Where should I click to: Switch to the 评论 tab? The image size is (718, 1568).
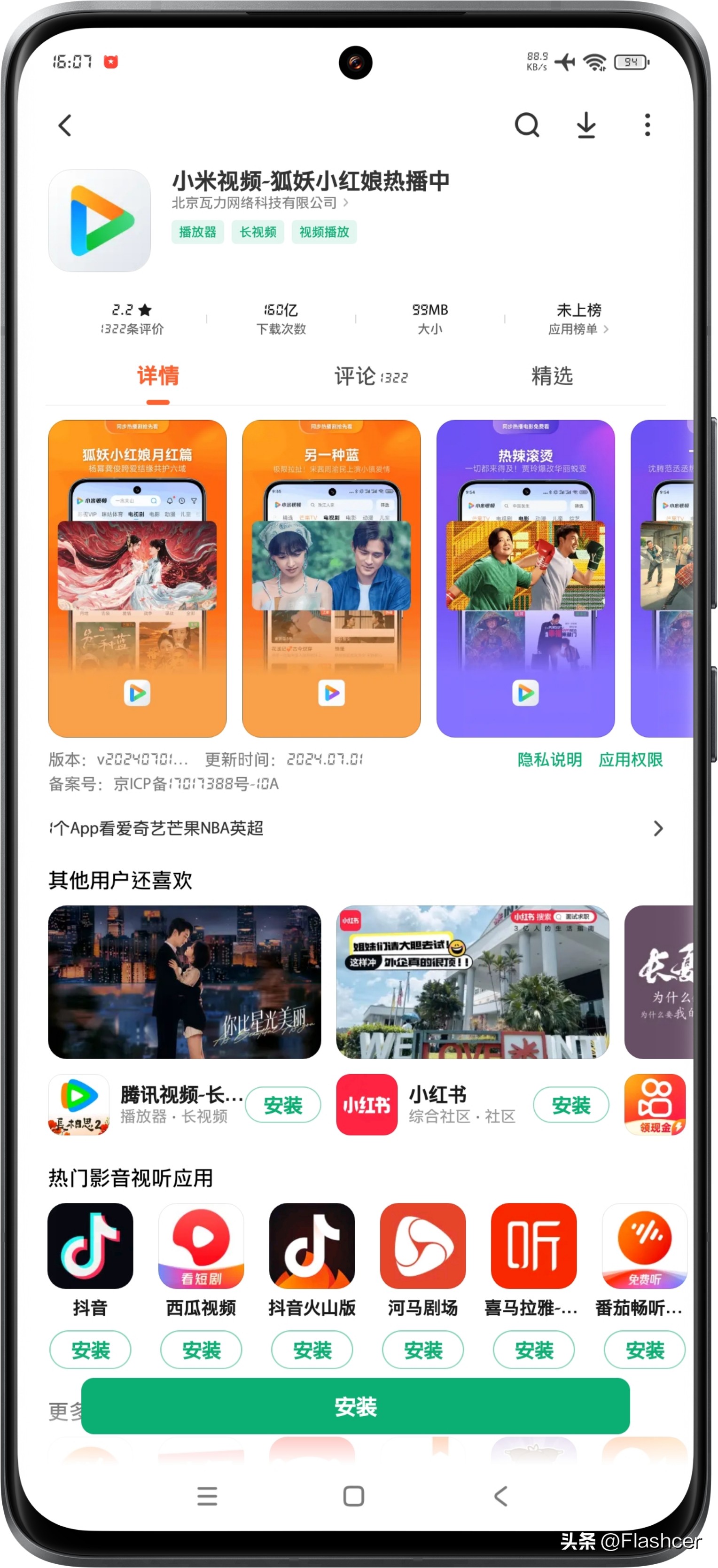[x=370, y=376]
